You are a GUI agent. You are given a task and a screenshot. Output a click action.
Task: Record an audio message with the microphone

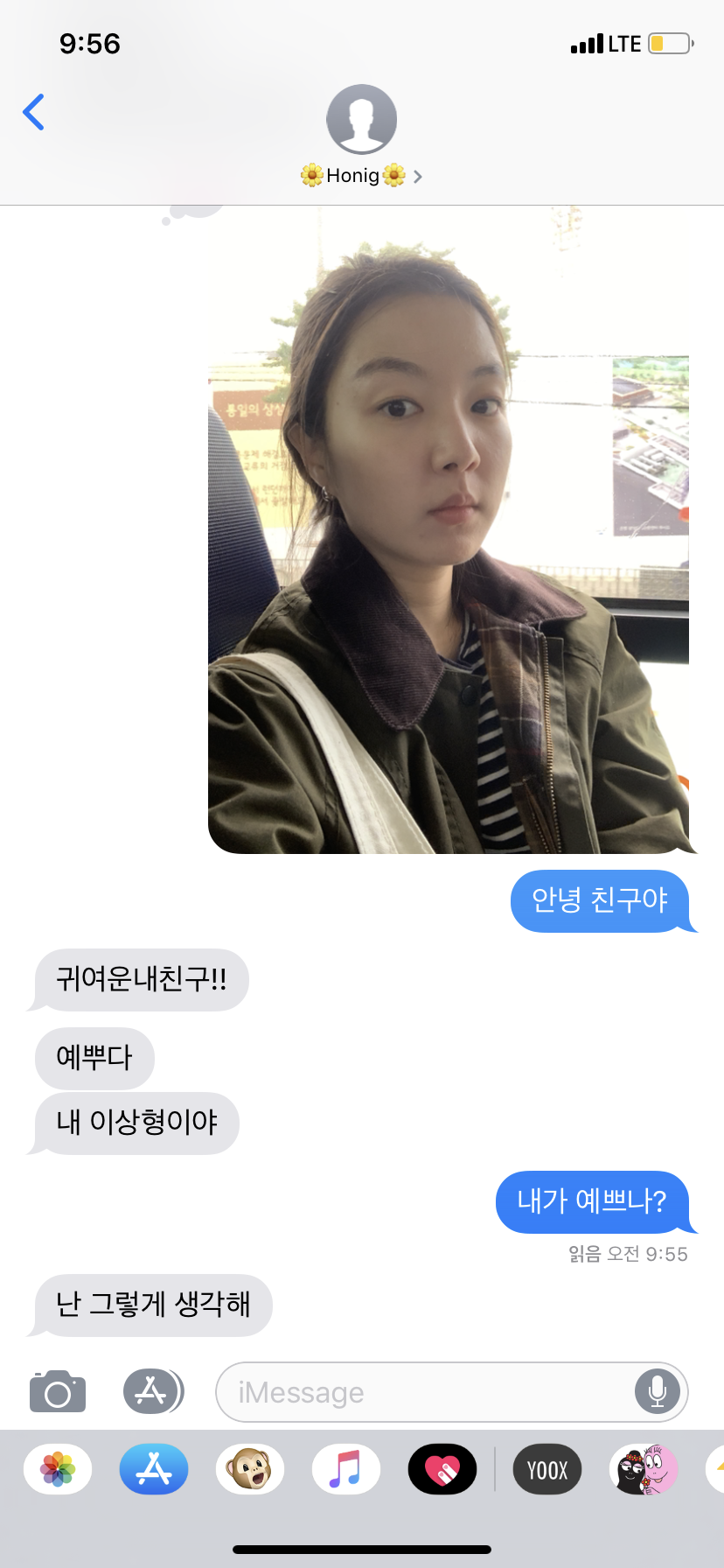[x=658, y=1391]
